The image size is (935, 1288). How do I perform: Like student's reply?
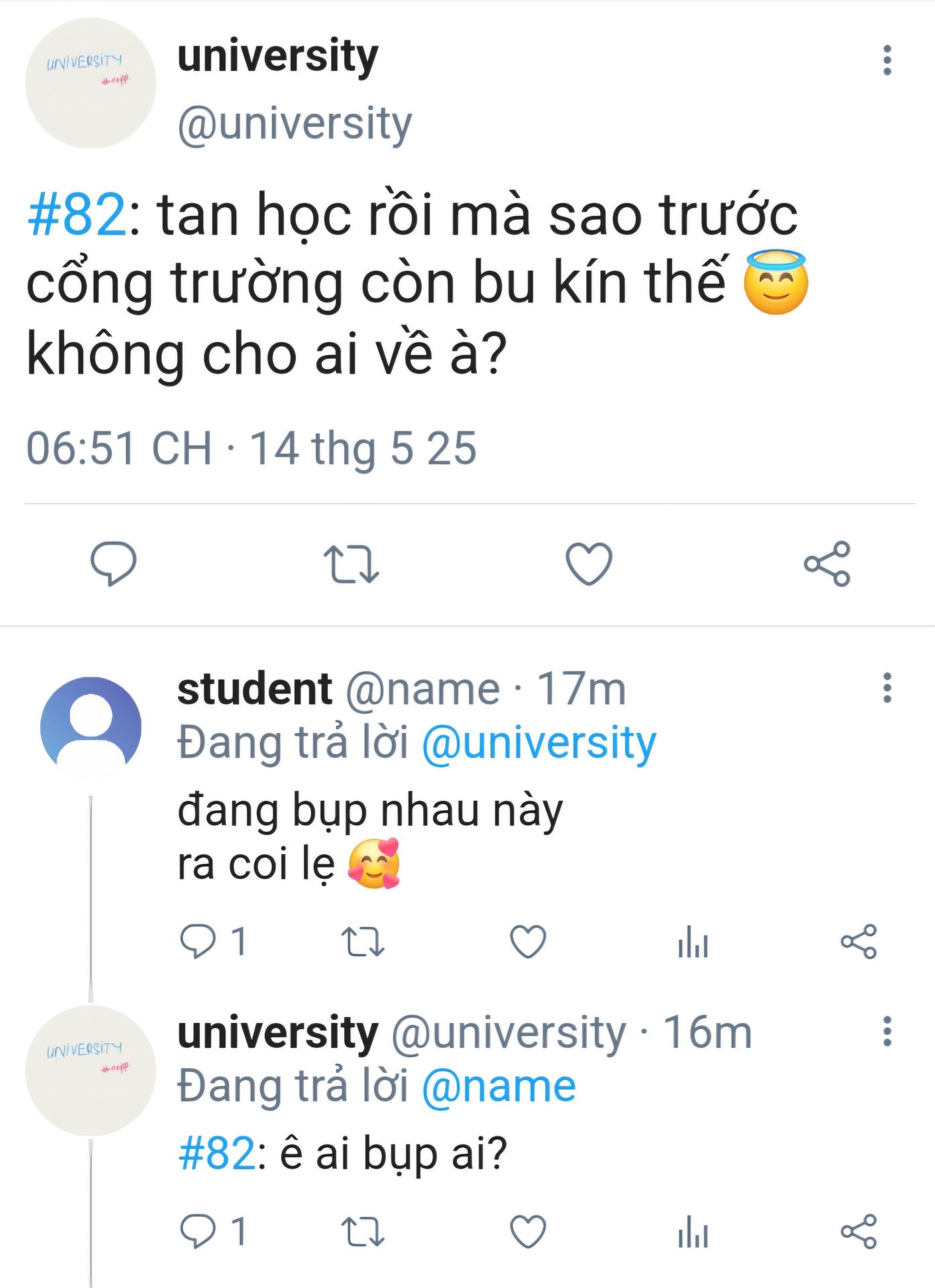[528, 941]
